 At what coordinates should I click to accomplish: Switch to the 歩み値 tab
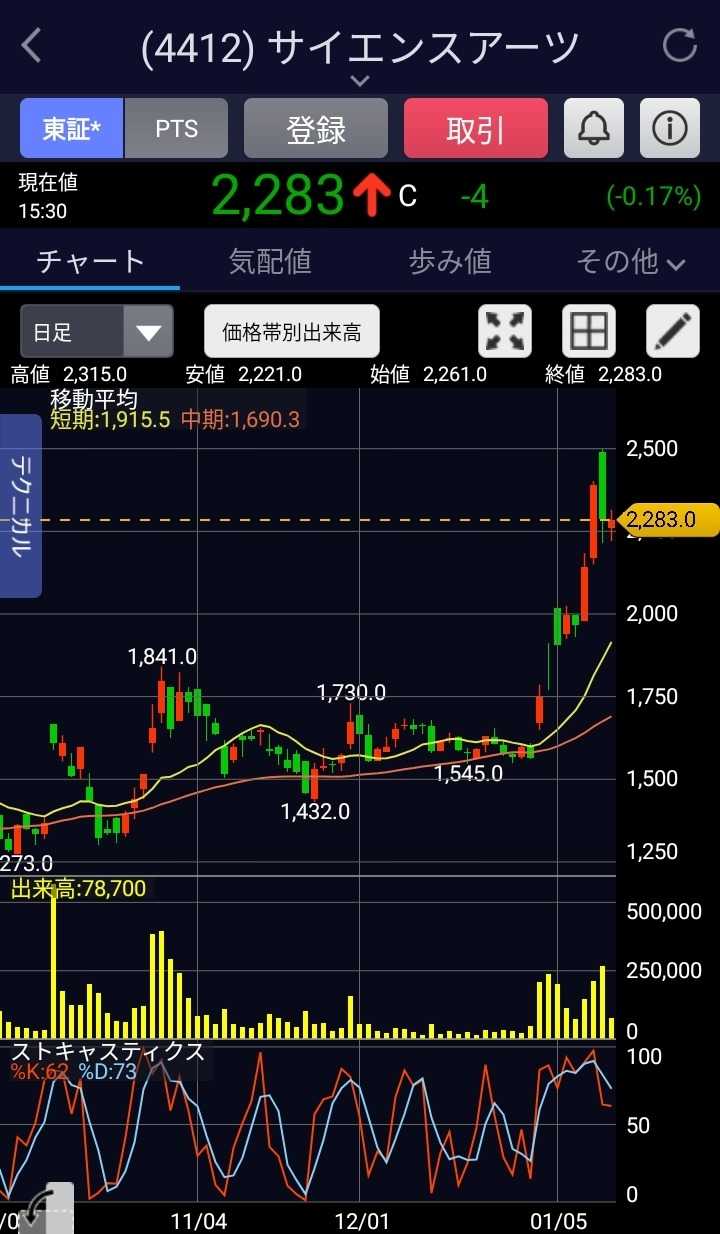[x=450, y=262]
